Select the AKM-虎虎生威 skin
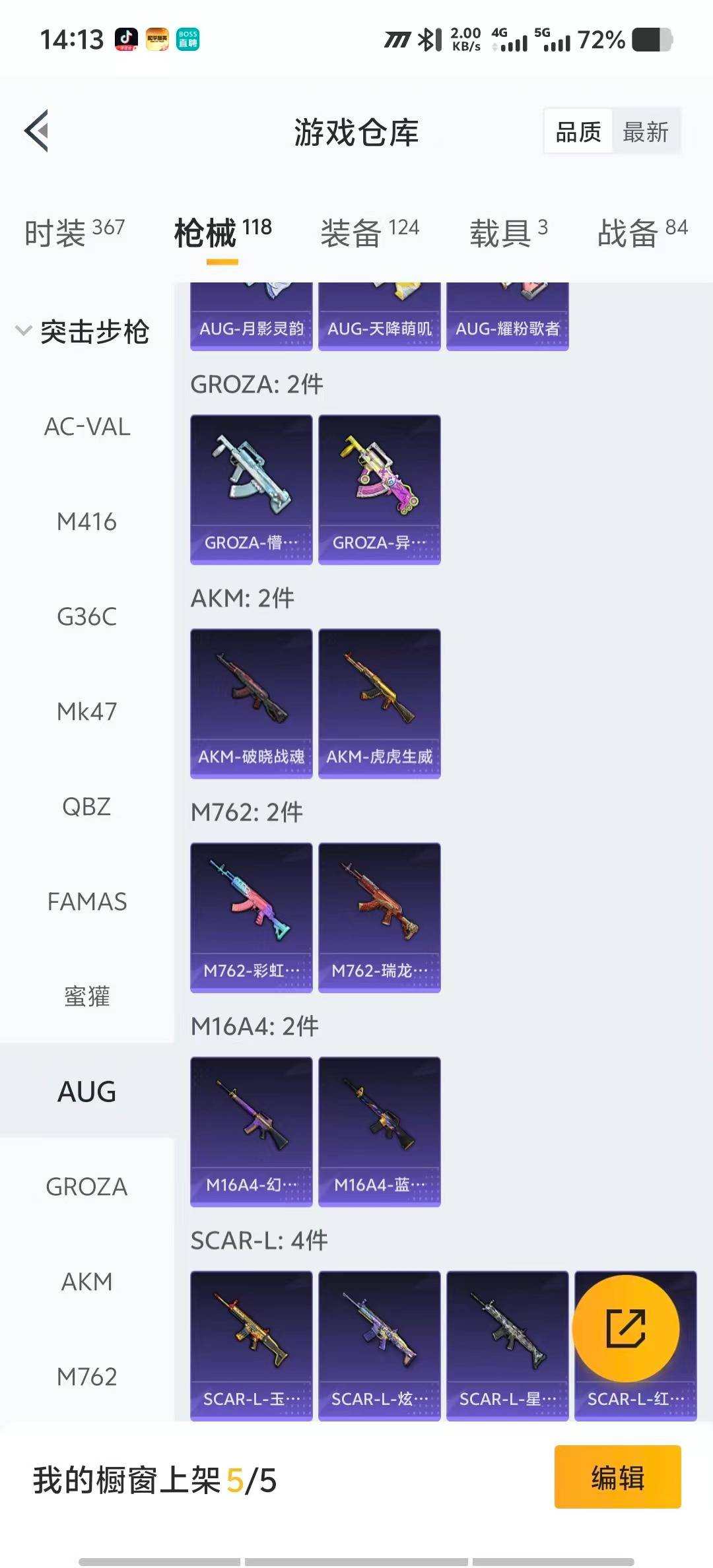This screenshot has width=713, height=1568. click(379, 703)
